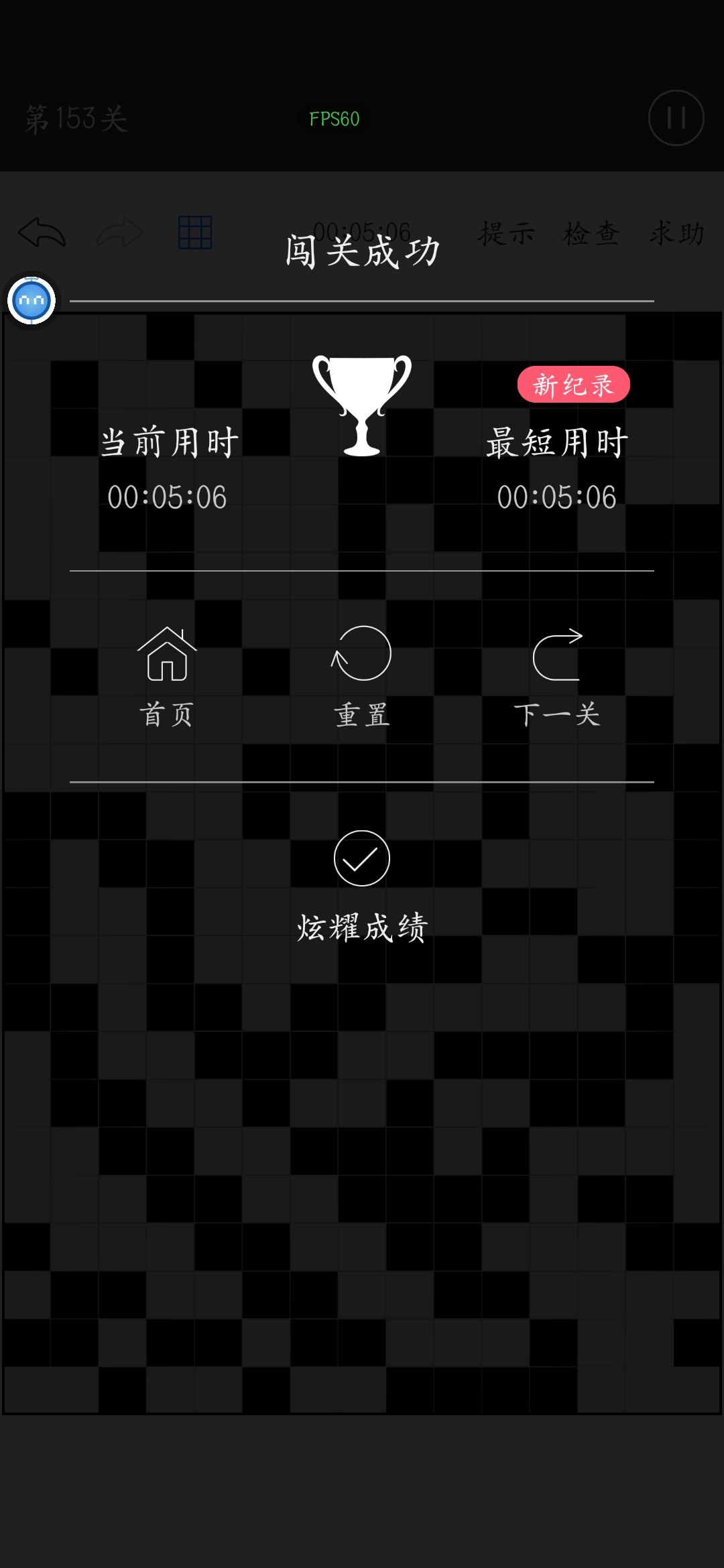This screenshot has width=724, height=1568.
Task: Open the grid view icon
Action: (x=196, y=233)
